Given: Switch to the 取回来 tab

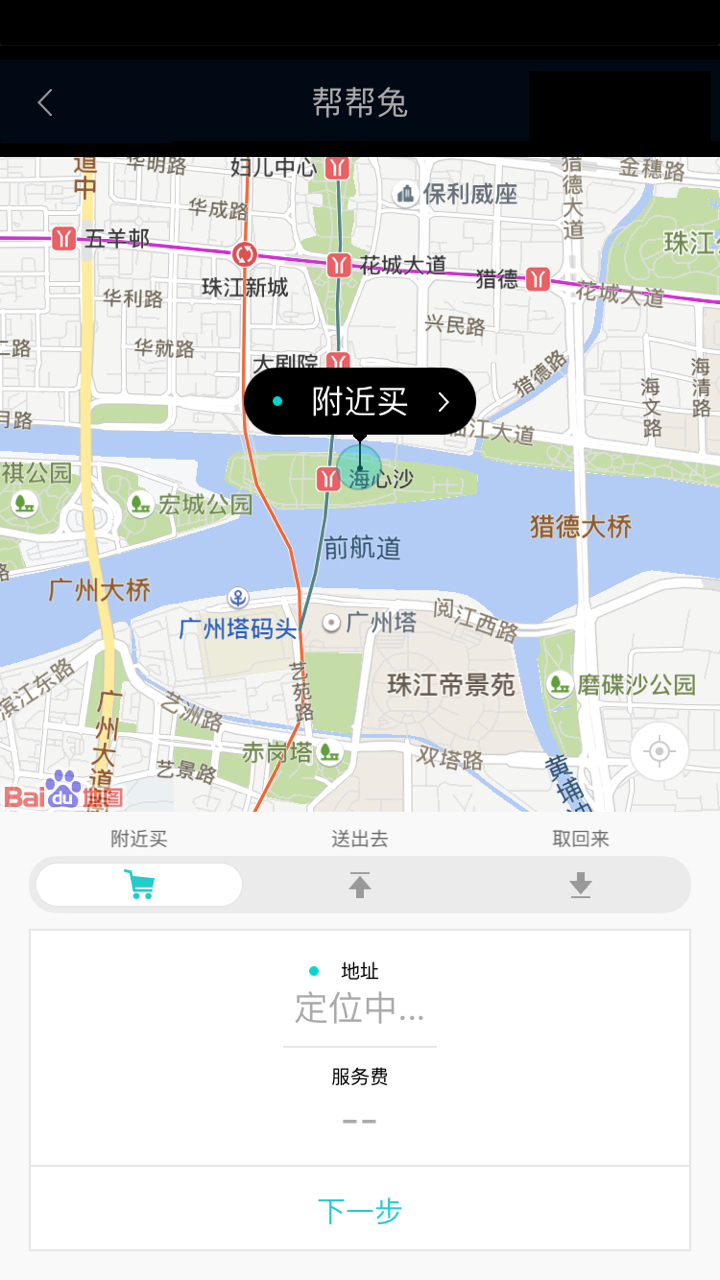Looking at the screenshot, I should [581, 885].
